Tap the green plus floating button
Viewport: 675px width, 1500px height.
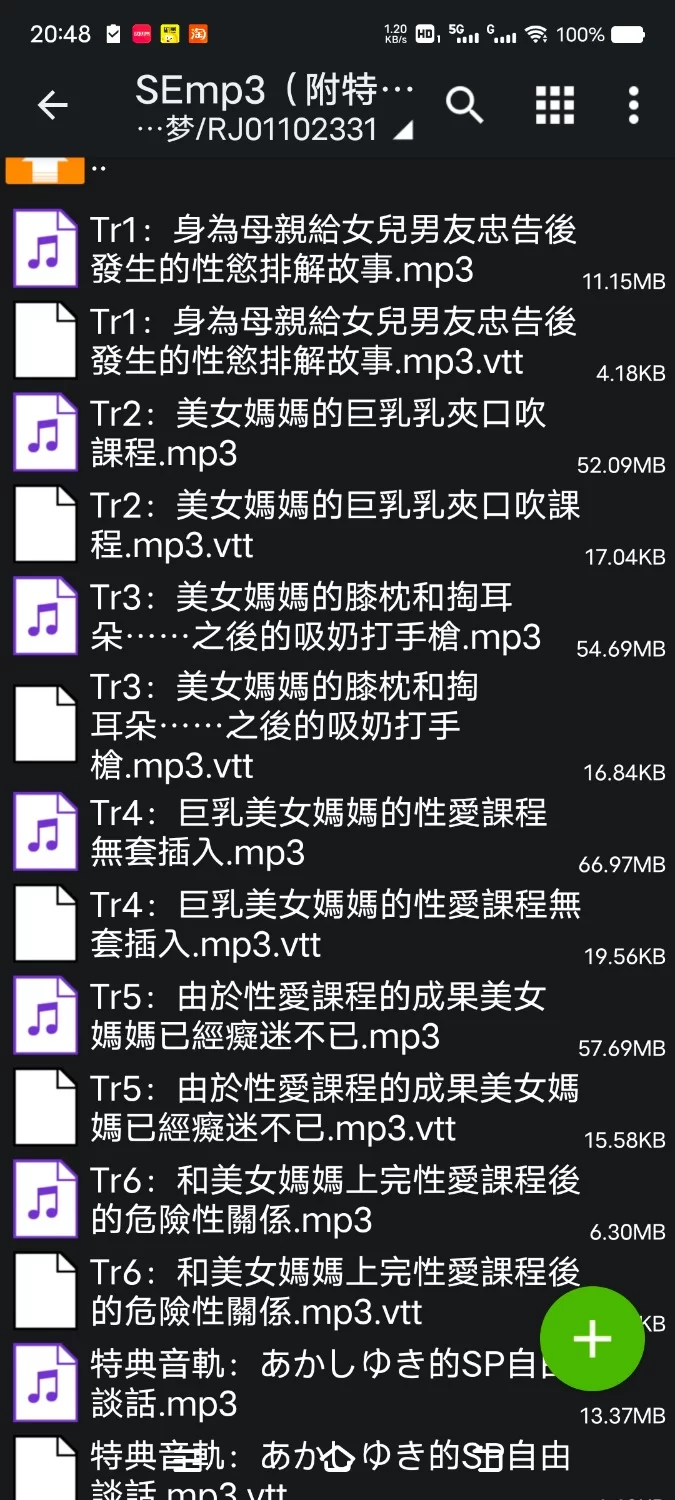pyautogui.click(x=592, y=1338)
